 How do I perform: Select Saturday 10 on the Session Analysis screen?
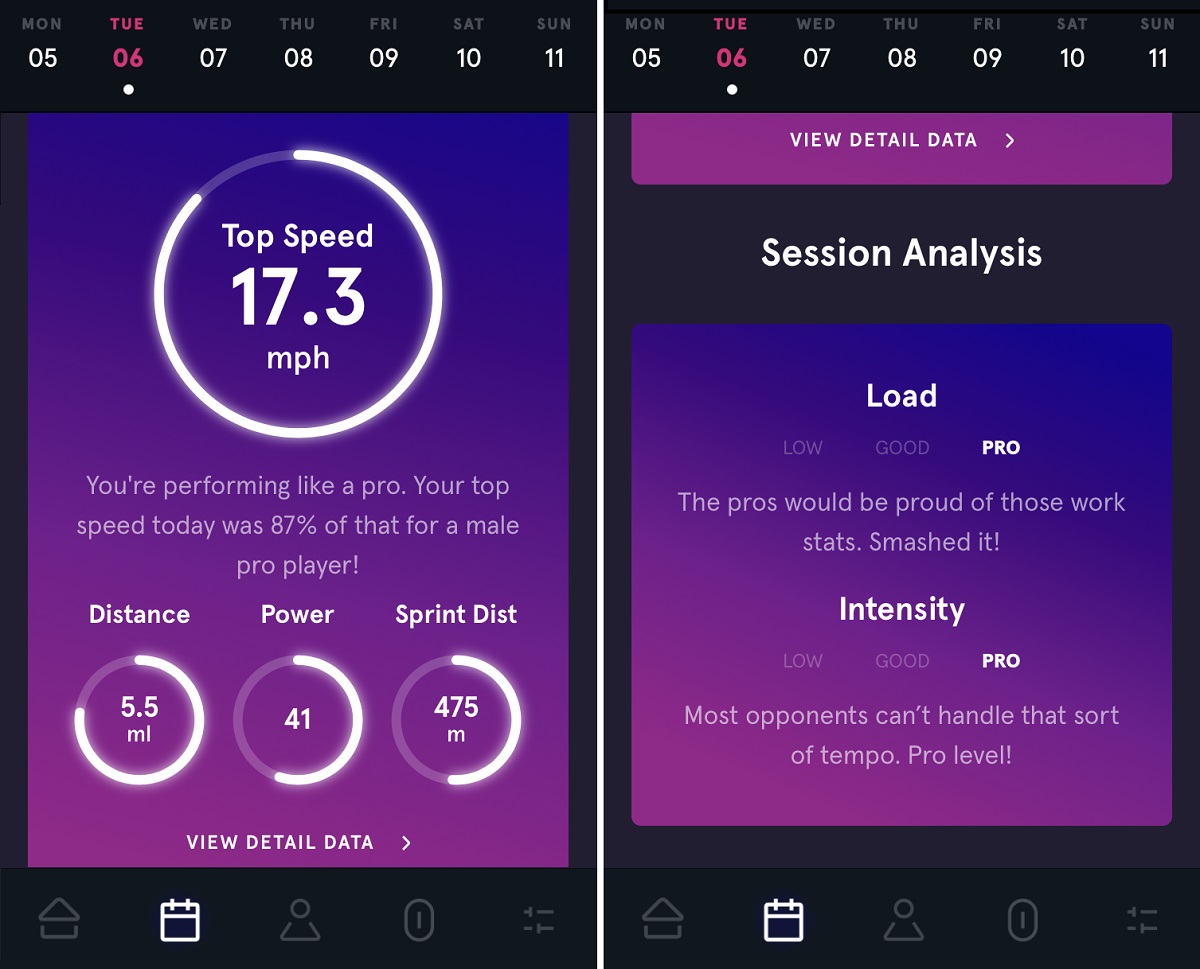(x=1072, y=45)
